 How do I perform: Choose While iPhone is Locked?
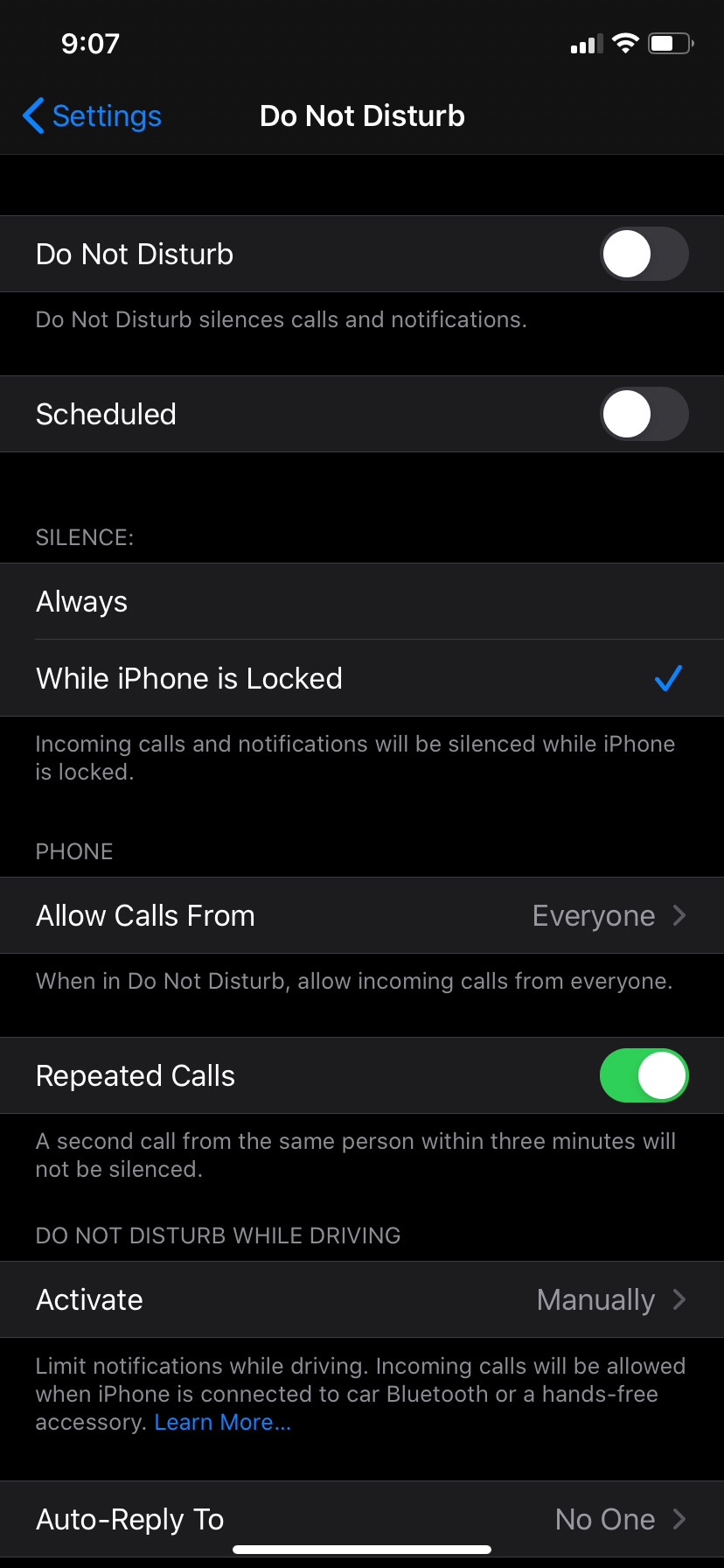(362, 678)
